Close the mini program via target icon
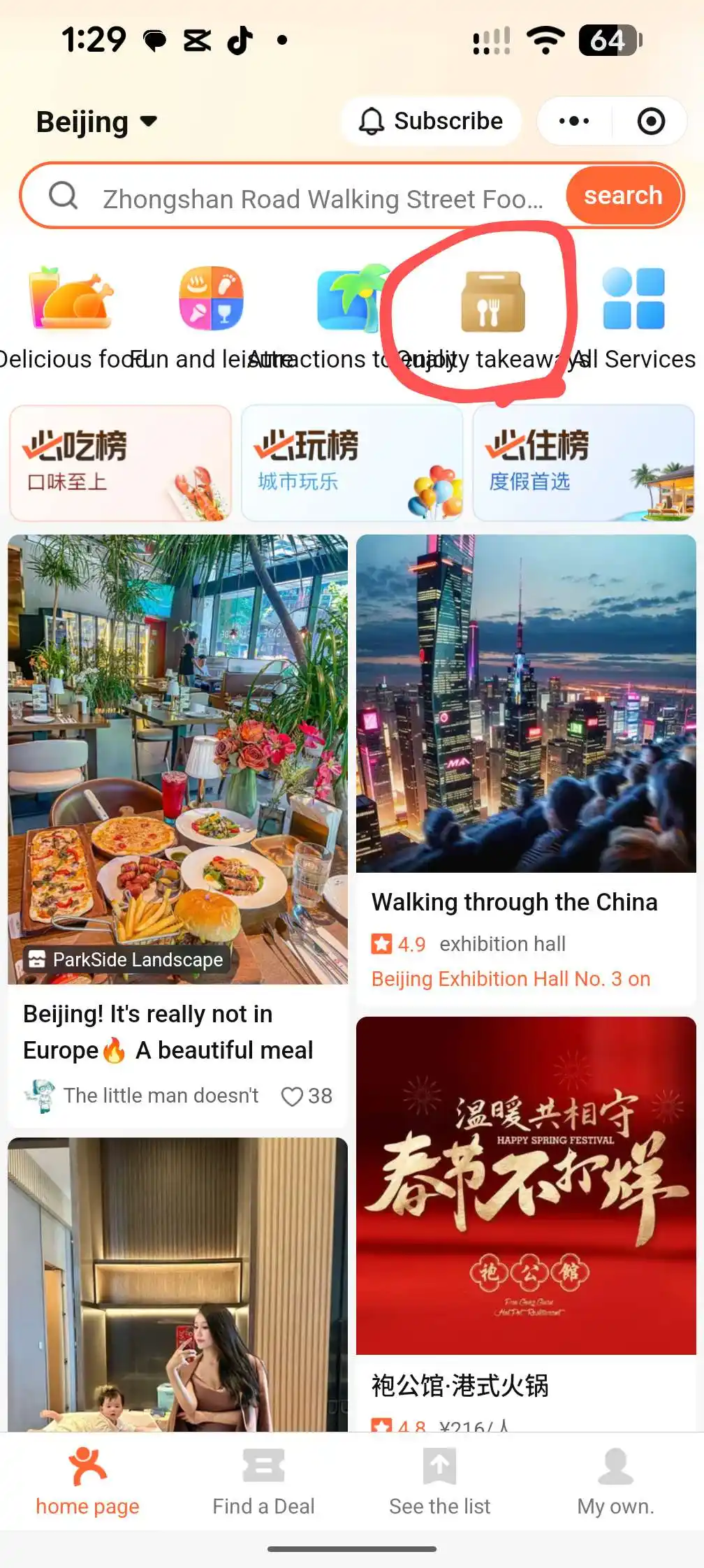The image size is (704, 1568). 651,121
